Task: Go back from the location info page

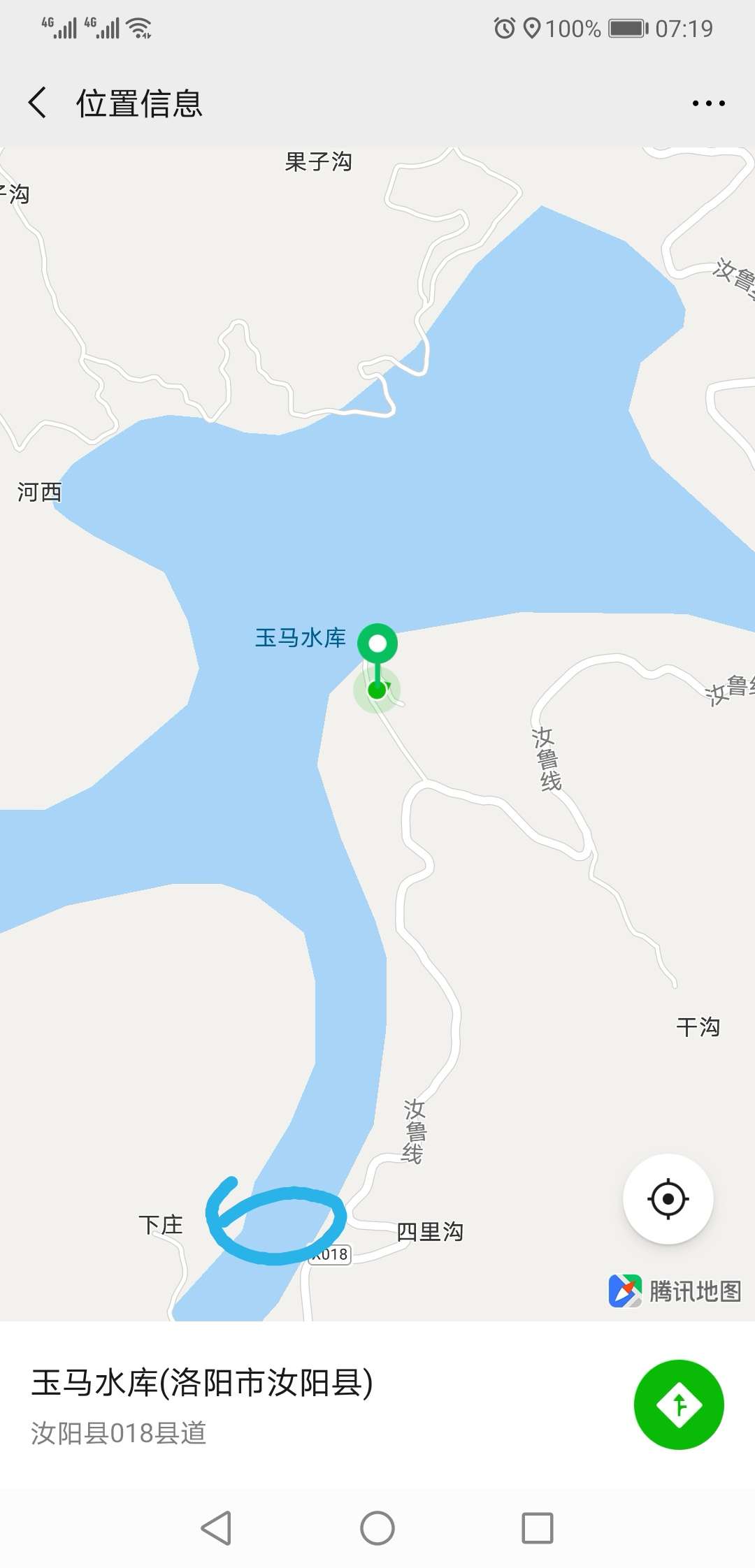Action: pyautogui.click(x=38, y=103)
